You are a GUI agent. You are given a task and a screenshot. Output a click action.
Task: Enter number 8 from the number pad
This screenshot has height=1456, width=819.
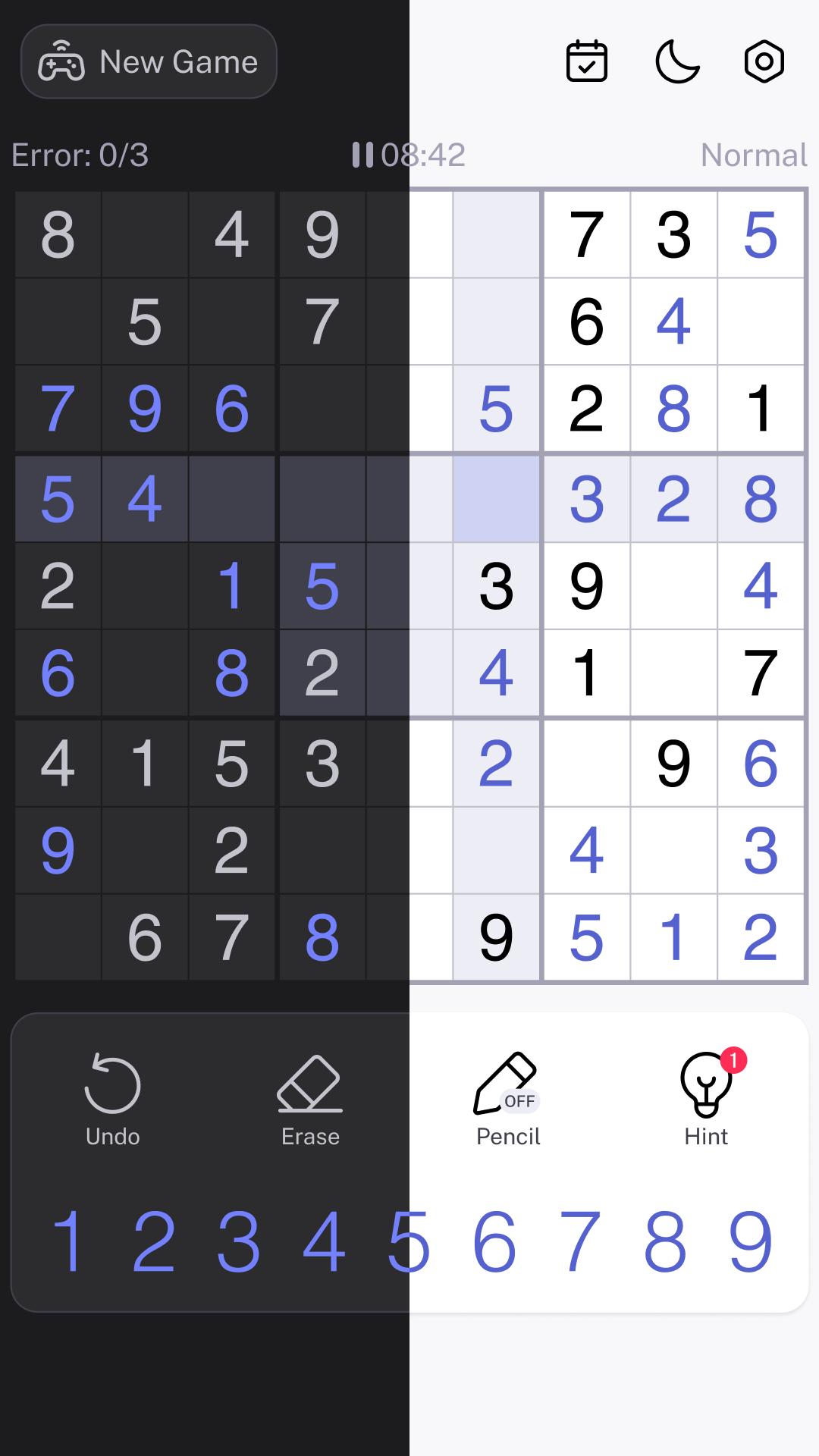pos(665,1241)
